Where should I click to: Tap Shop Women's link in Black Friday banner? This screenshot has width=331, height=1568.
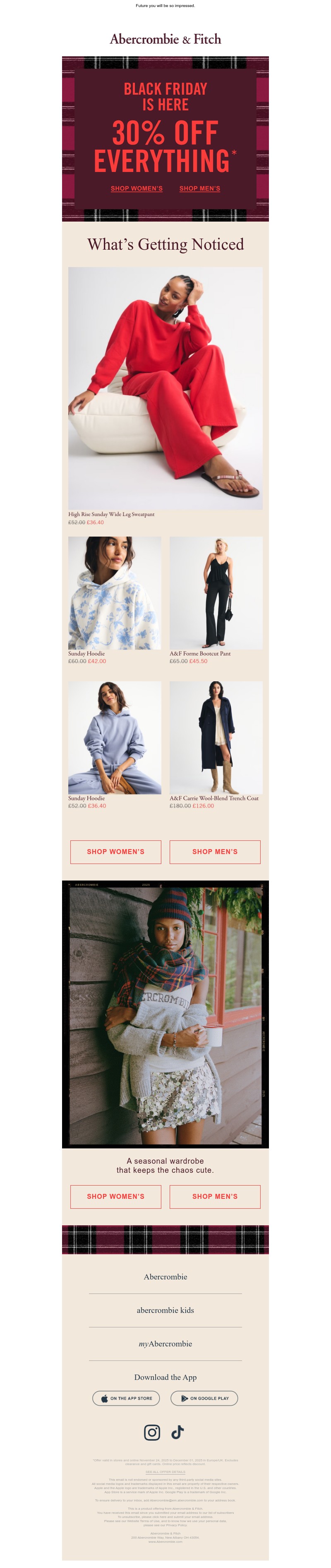pos(137,189)
